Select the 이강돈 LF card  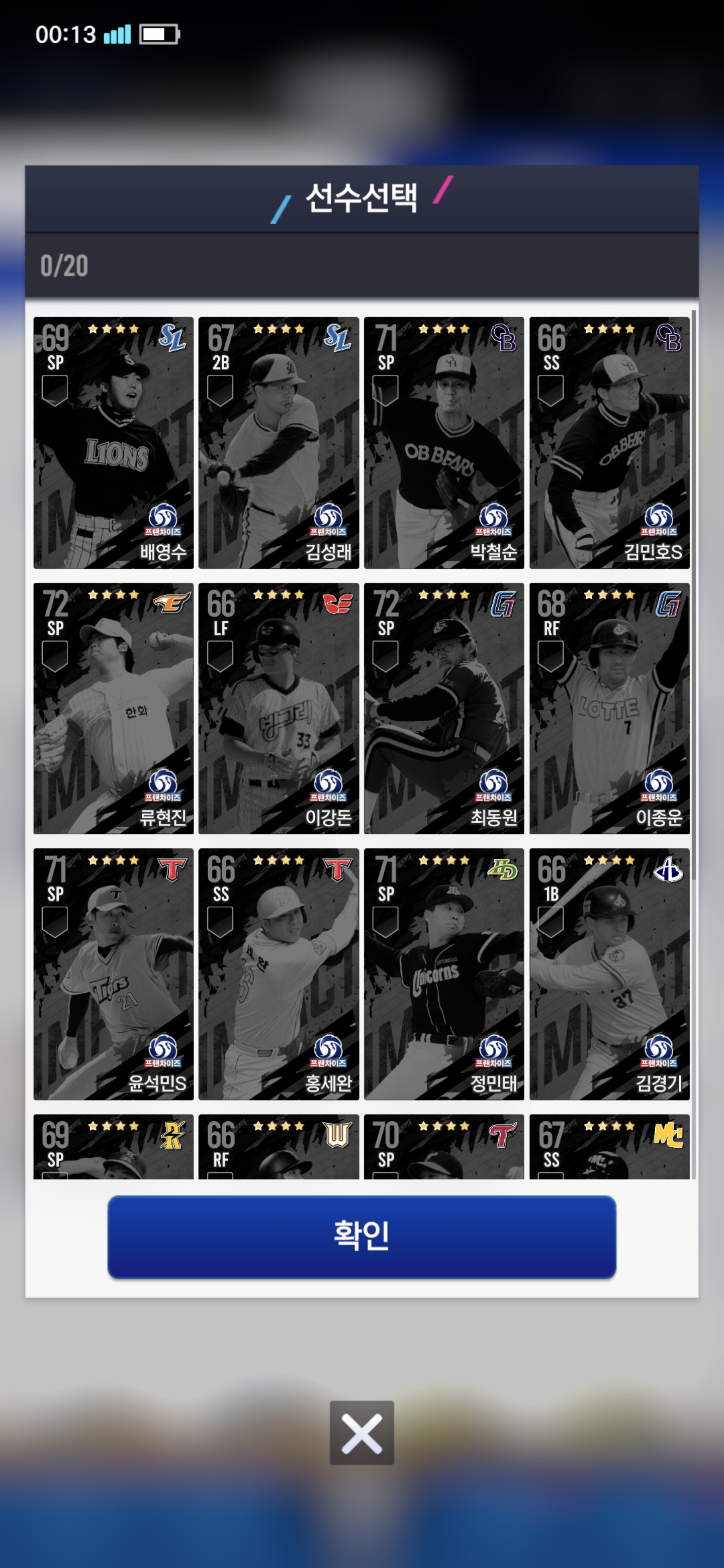click(278, 708)
